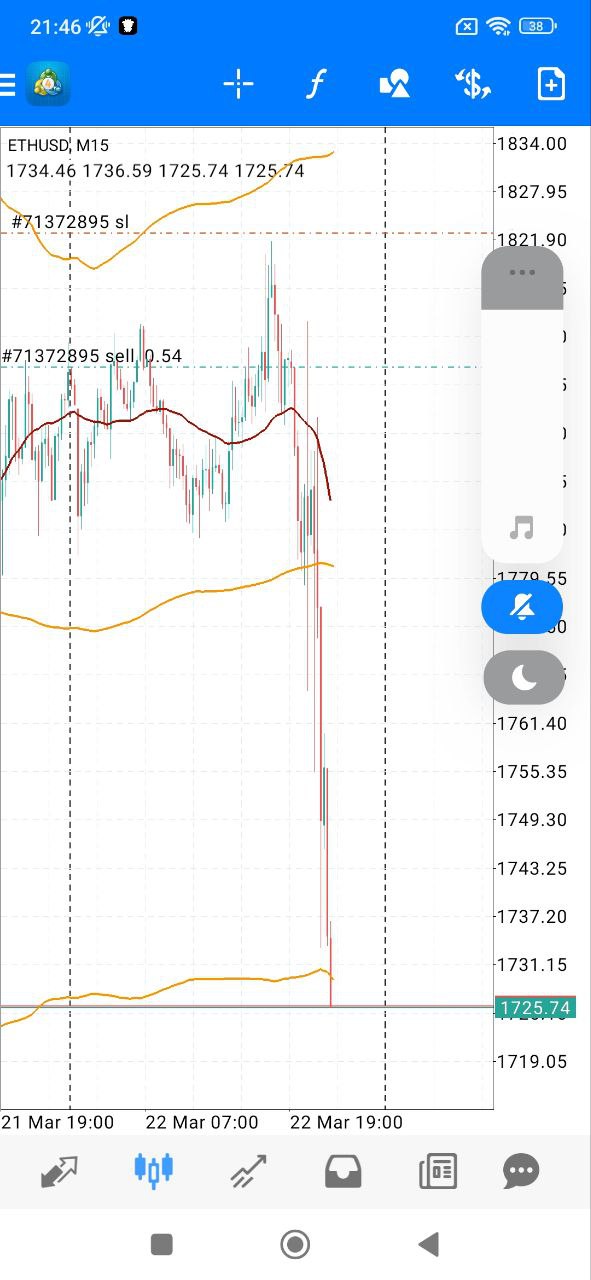
Task: Tap the music note media volume icon
Action: click(x=522, y=528)
